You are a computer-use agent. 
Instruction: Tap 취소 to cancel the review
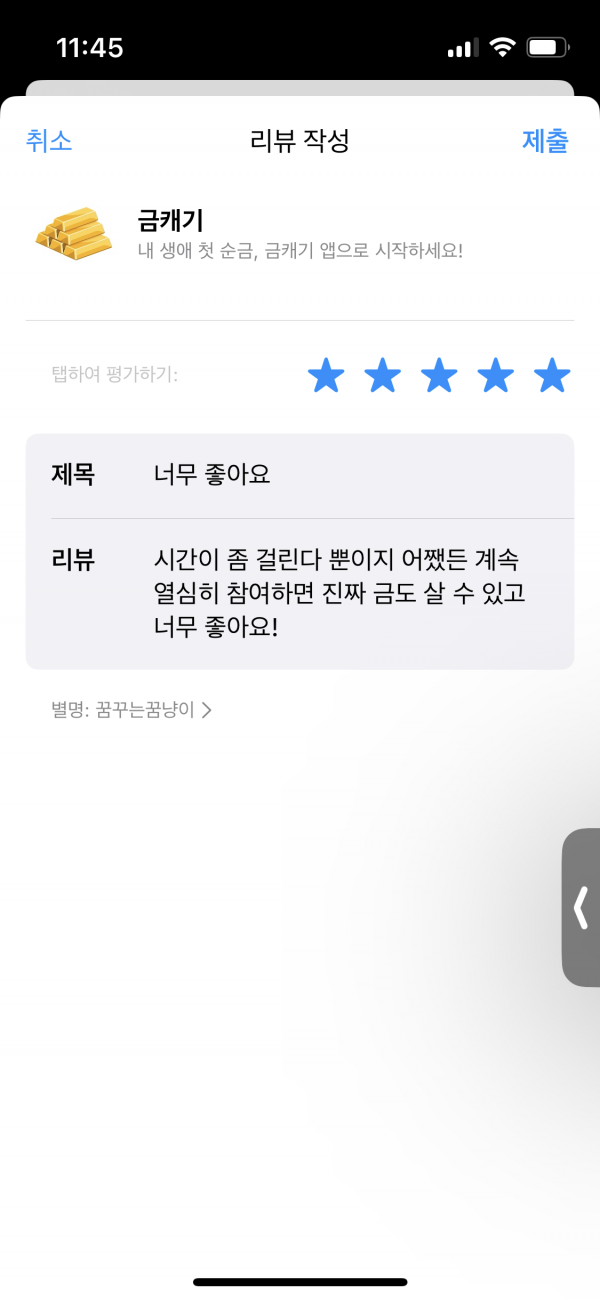click(x=49, y=141)
